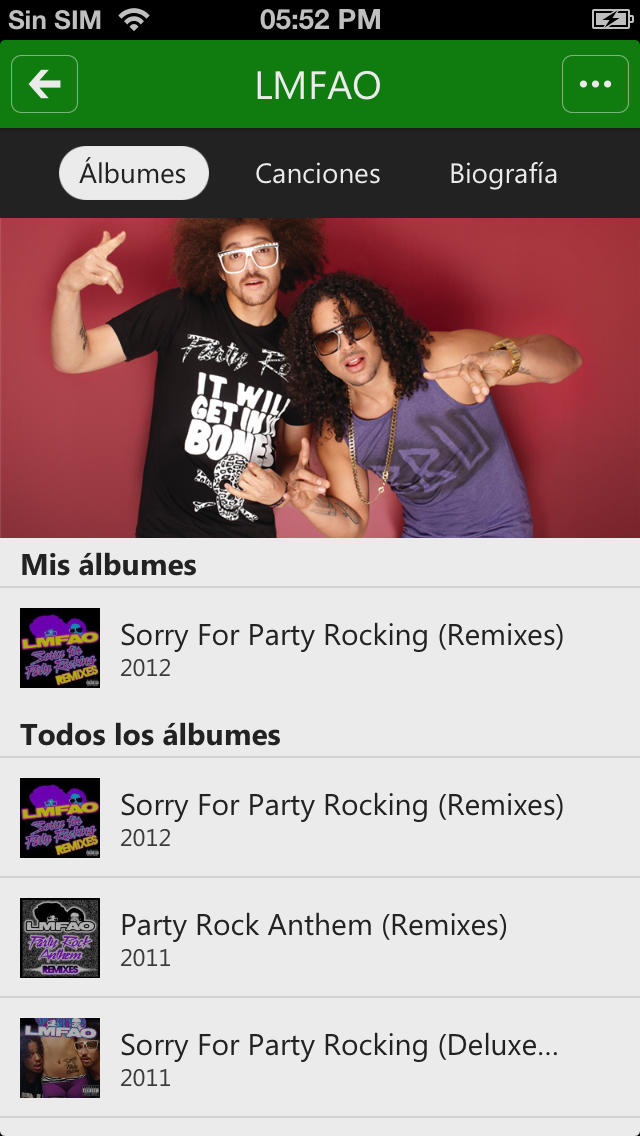The image size is (640, 1136).
Task: Switch to the Canciones tab
Action: [317, 173]
